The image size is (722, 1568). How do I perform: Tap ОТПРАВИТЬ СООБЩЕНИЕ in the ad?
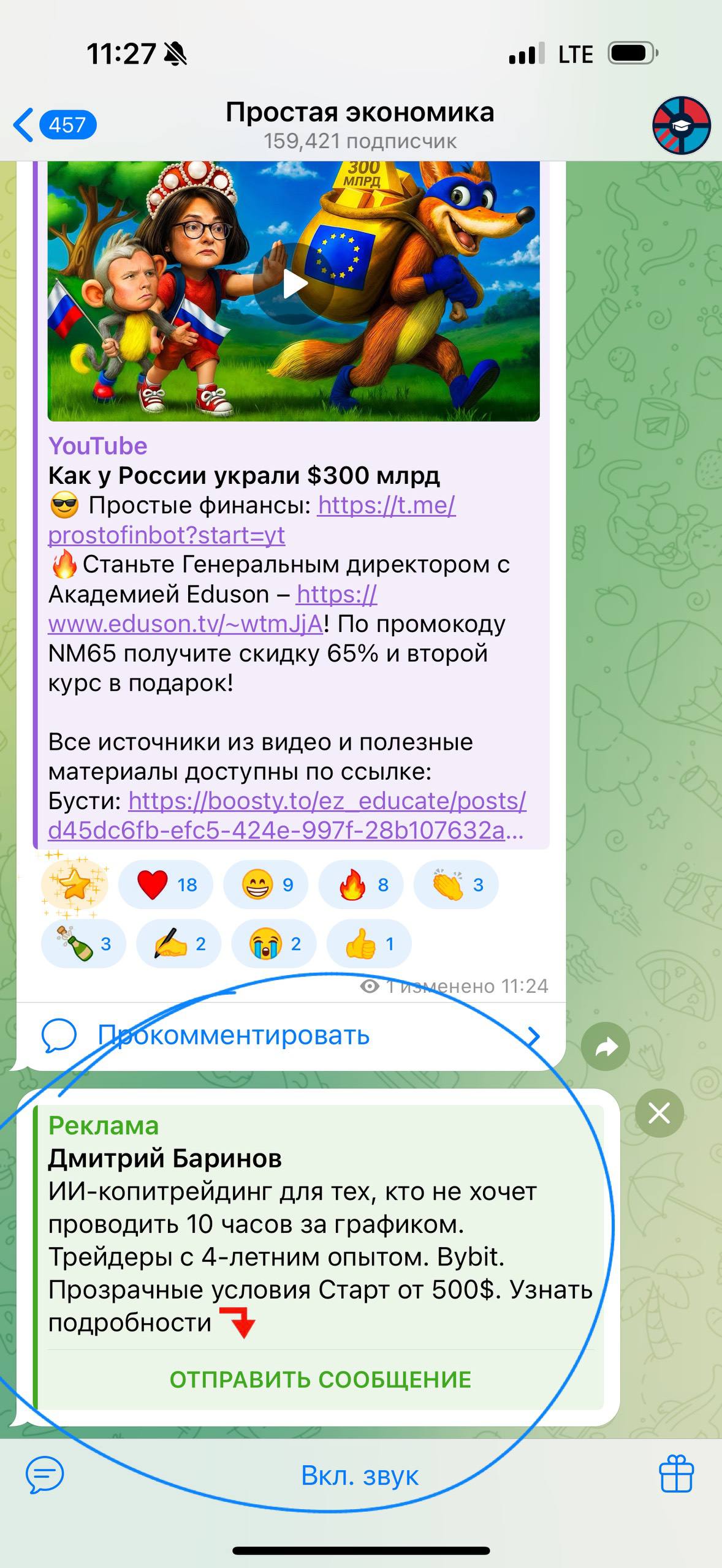pyautogui.click(x=320, y=1380)
